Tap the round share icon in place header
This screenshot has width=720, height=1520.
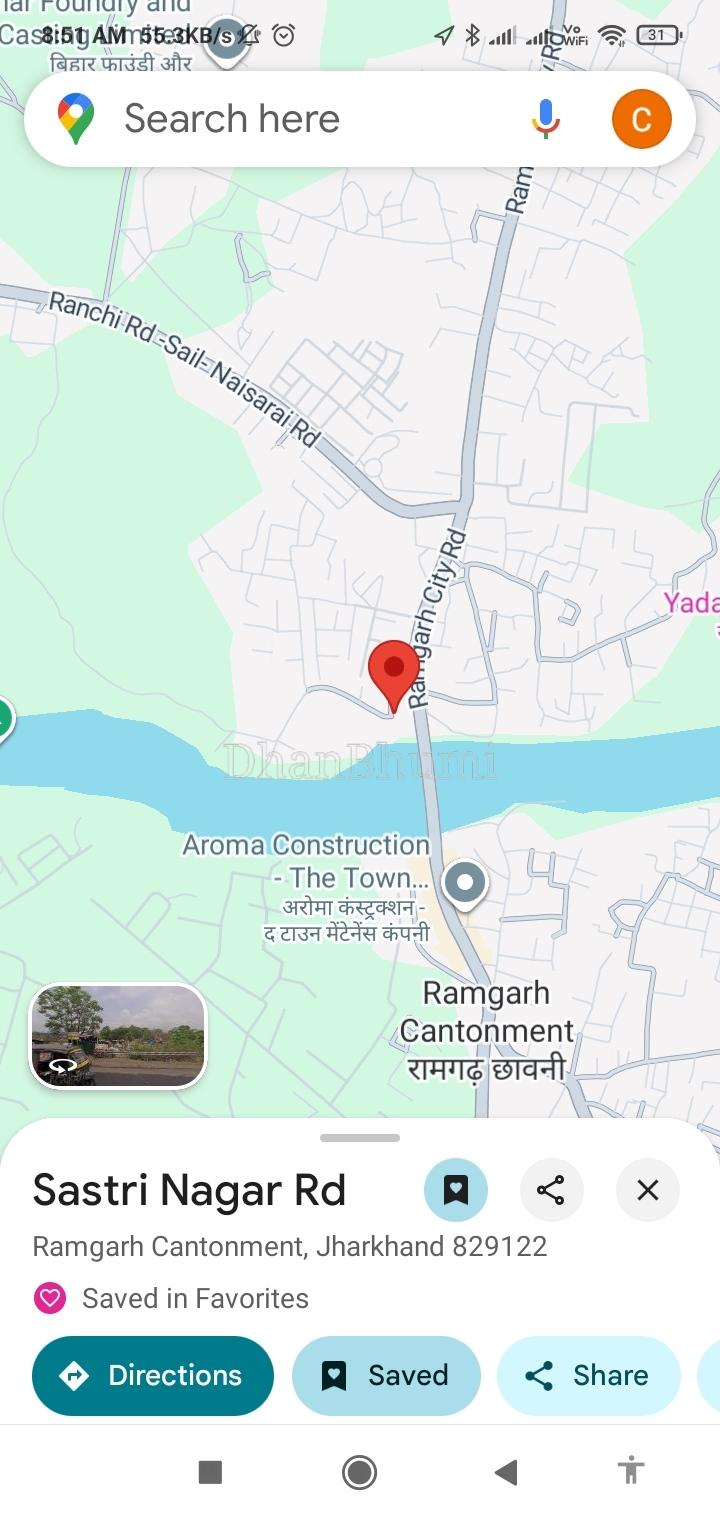tap(551, 1190)
